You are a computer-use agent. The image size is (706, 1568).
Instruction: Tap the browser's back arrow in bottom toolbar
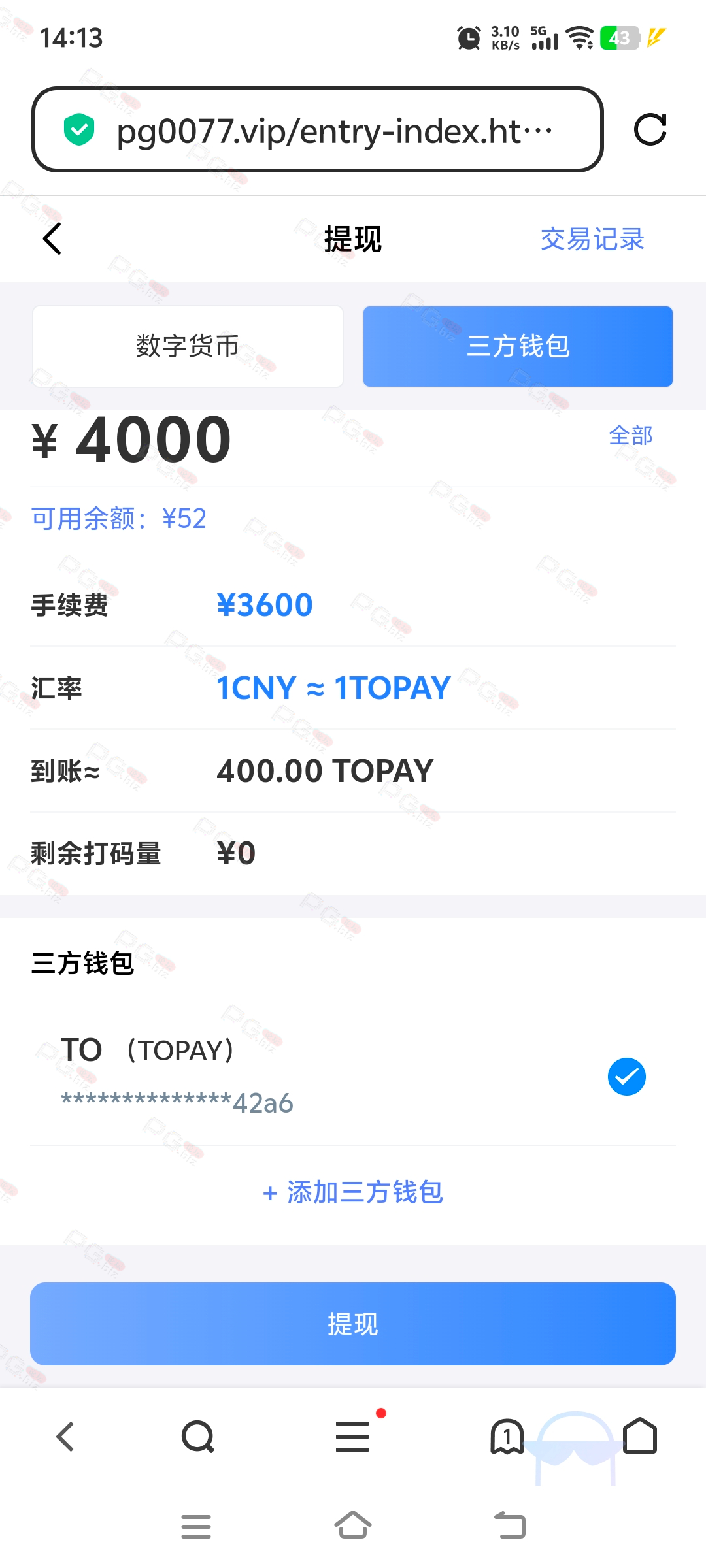[x=65, y=1437]
